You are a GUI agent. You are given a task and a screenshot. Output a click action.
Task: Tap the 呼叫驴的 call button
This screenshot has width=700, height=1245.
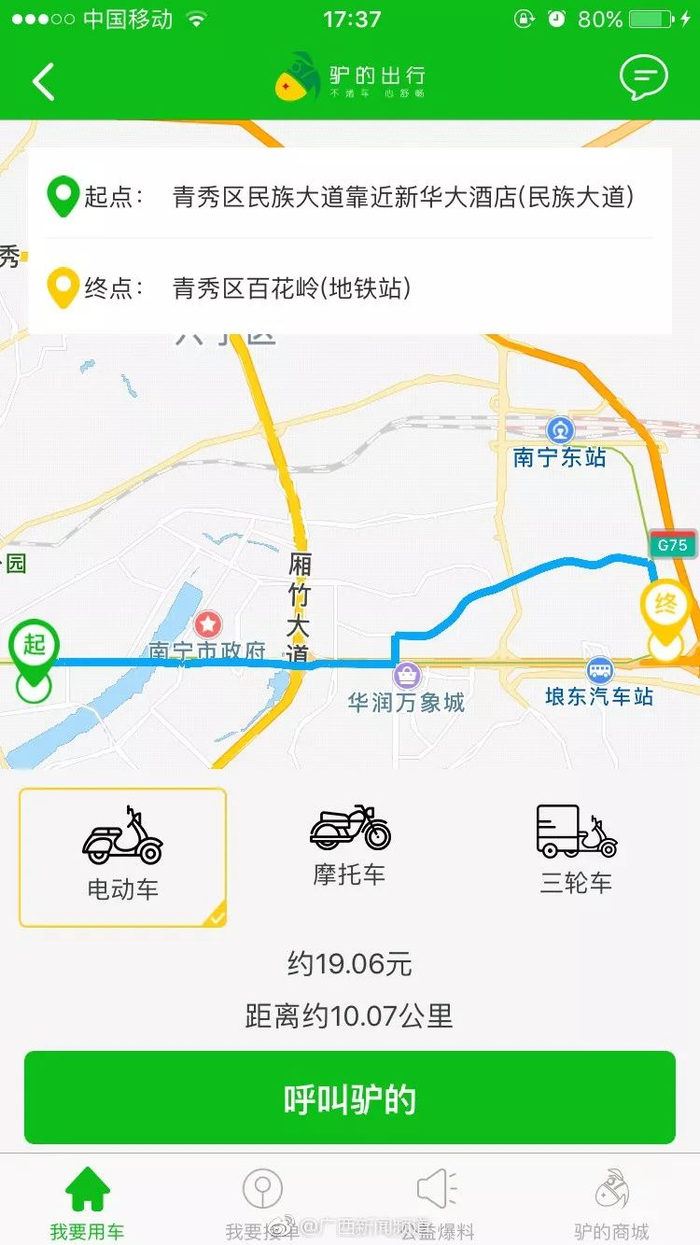(x=350, y=1098)
